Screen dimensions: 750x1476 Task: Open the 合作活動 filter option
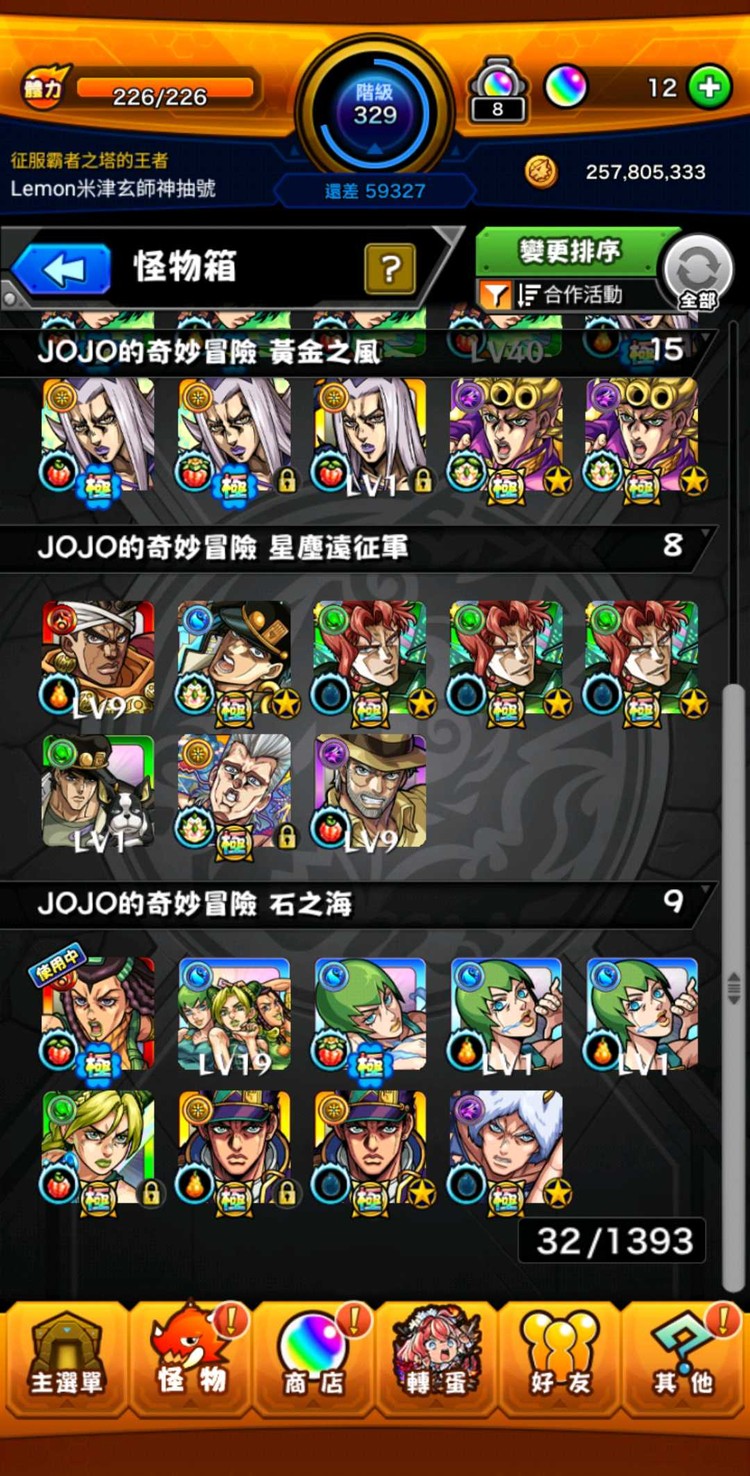(x=570, y=294)
